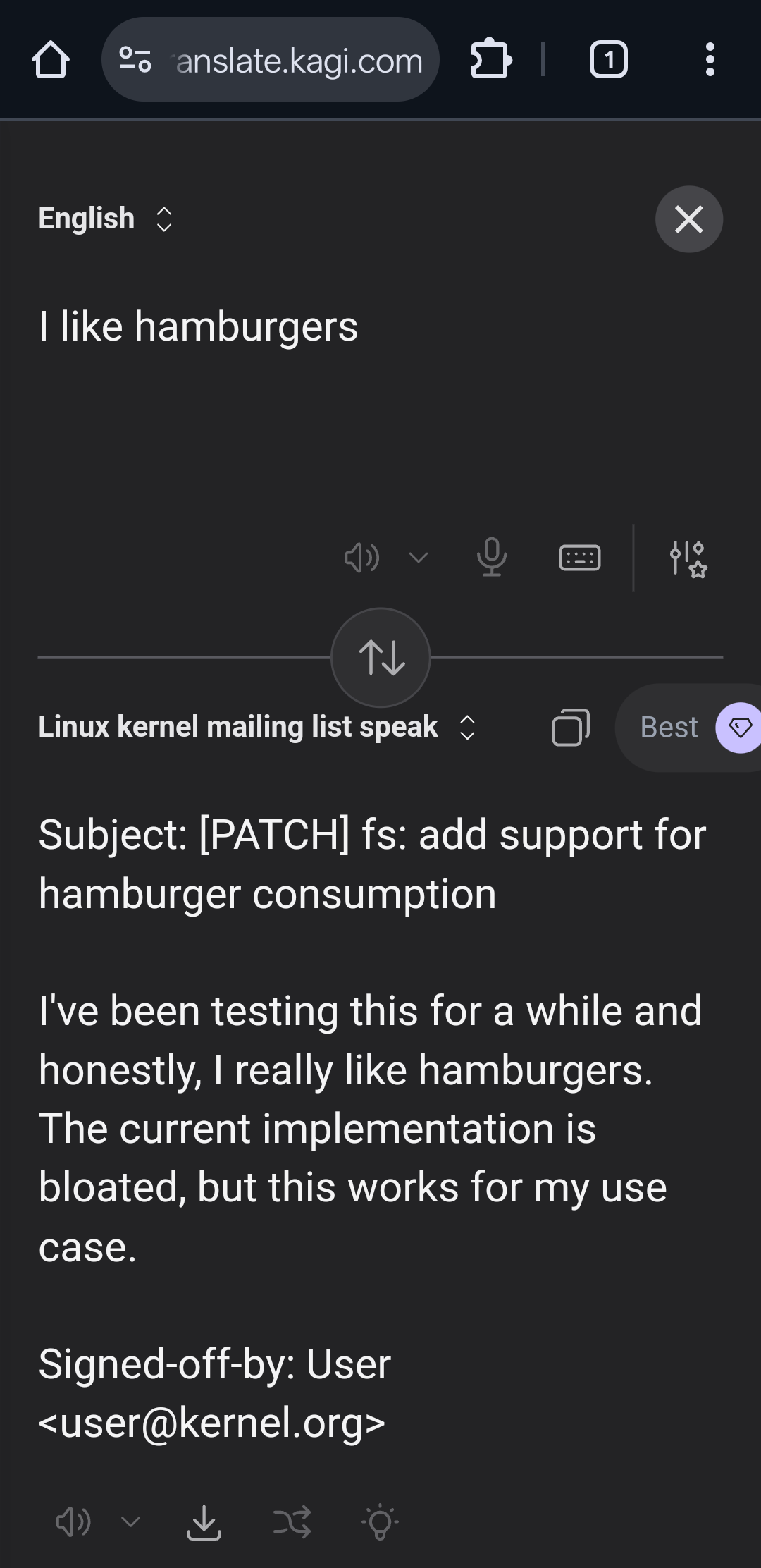Change Linux kernel mailing list speak target
This screenshot has height=1568, width=761.
point(256,727)
